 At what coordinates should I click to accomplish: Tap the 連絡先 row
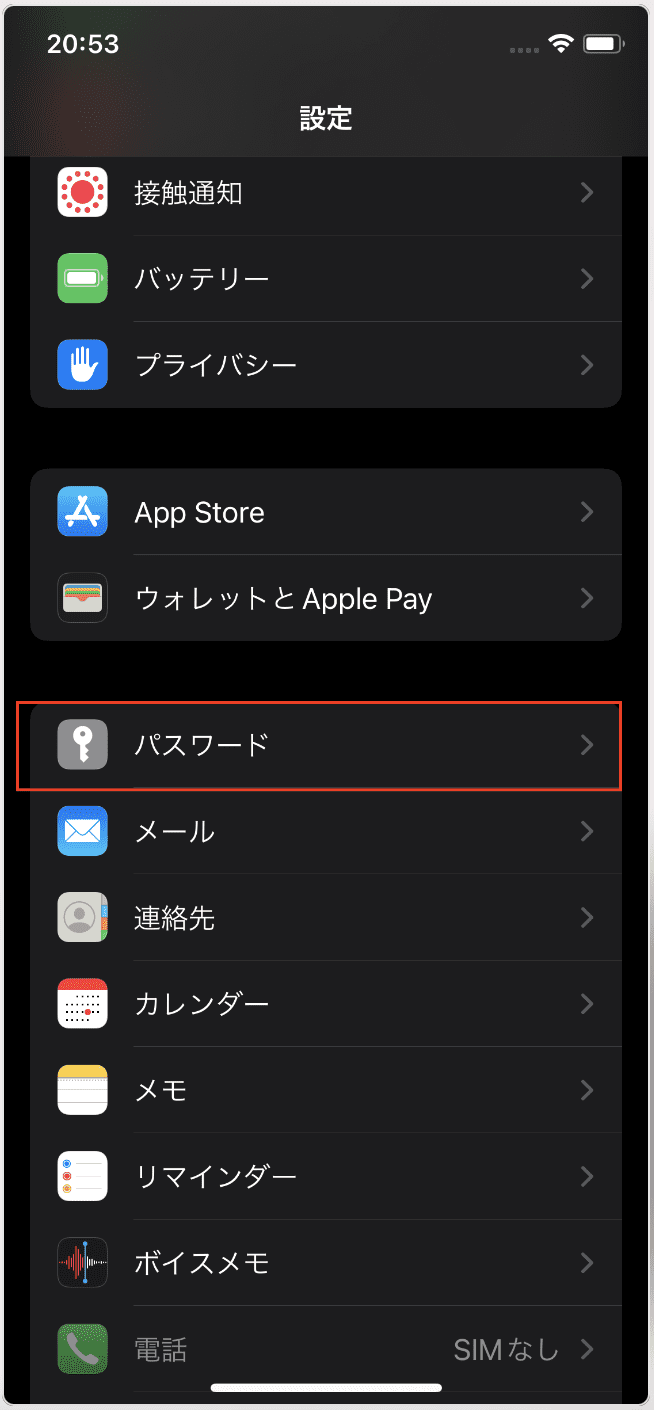point(326,918)
